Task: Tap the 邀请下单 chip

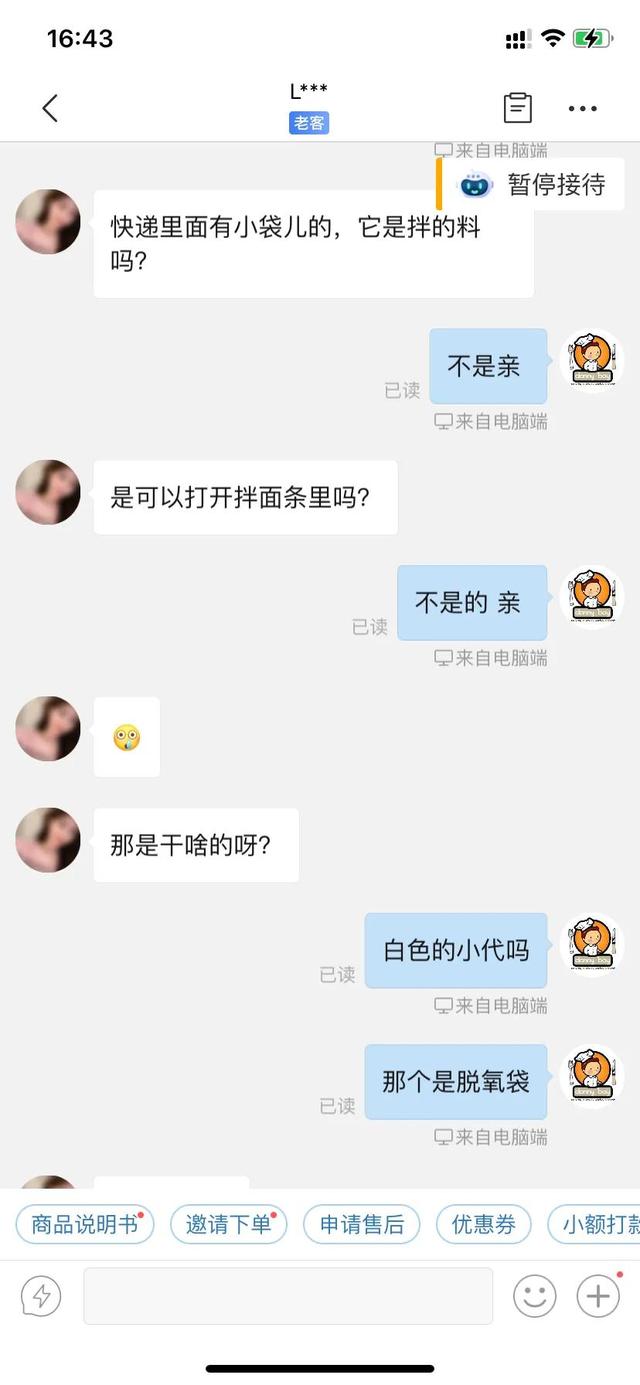Action: point(229,1224)
